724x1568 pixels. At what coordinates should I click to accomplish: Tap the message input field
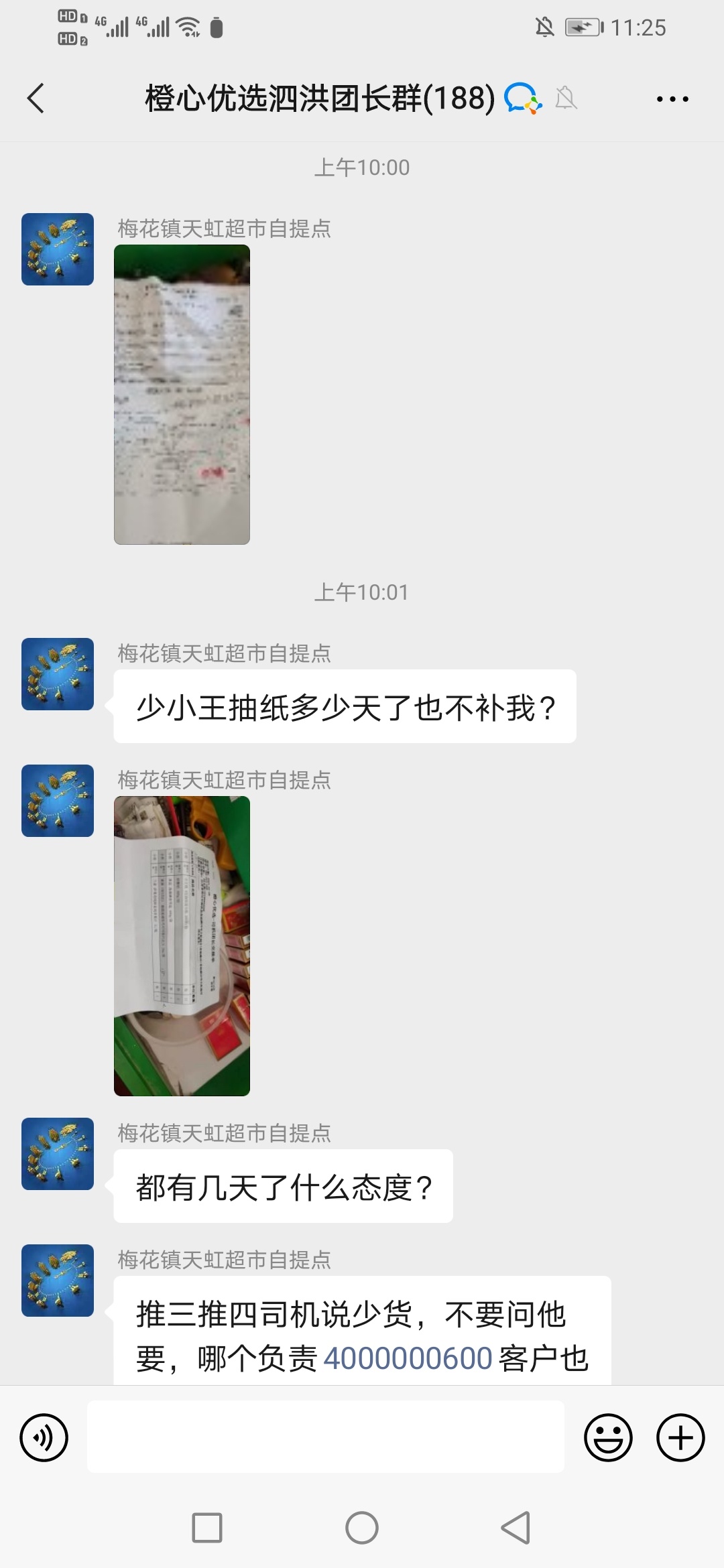point(325,1437)
